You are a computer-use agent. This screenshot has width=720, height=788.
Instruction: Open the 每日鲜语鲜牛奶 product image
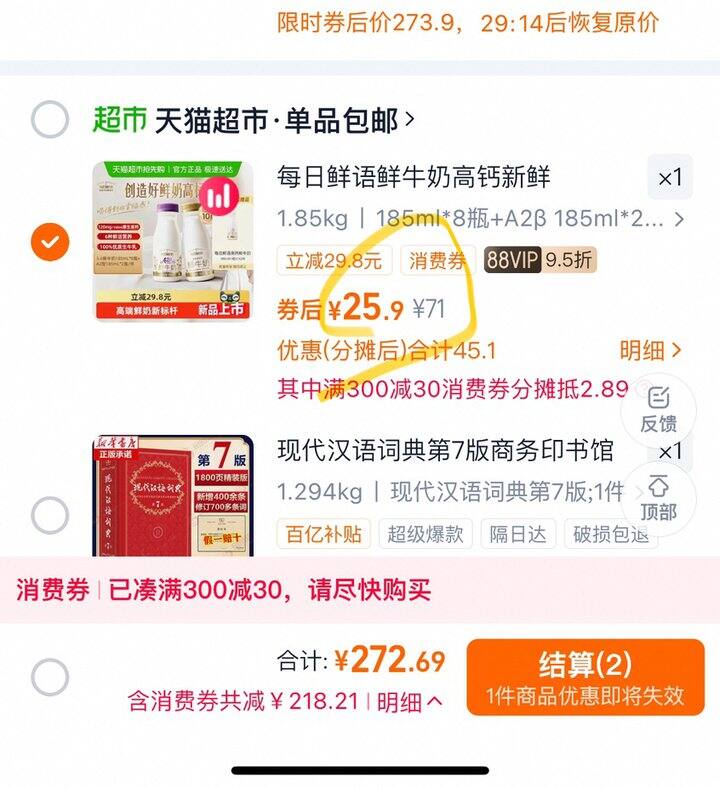(x=173, y=240)
